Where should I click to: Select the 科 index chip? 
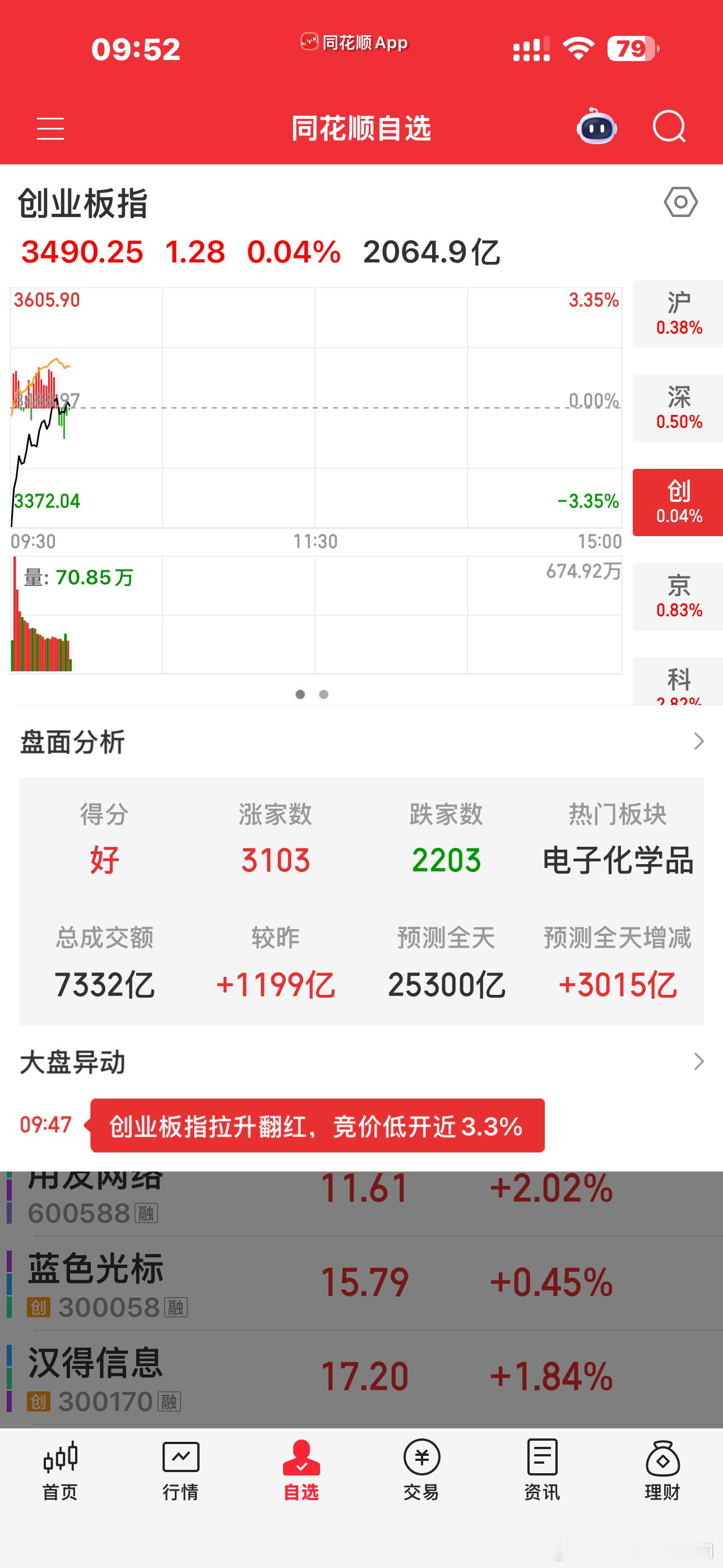coord(678,682)
